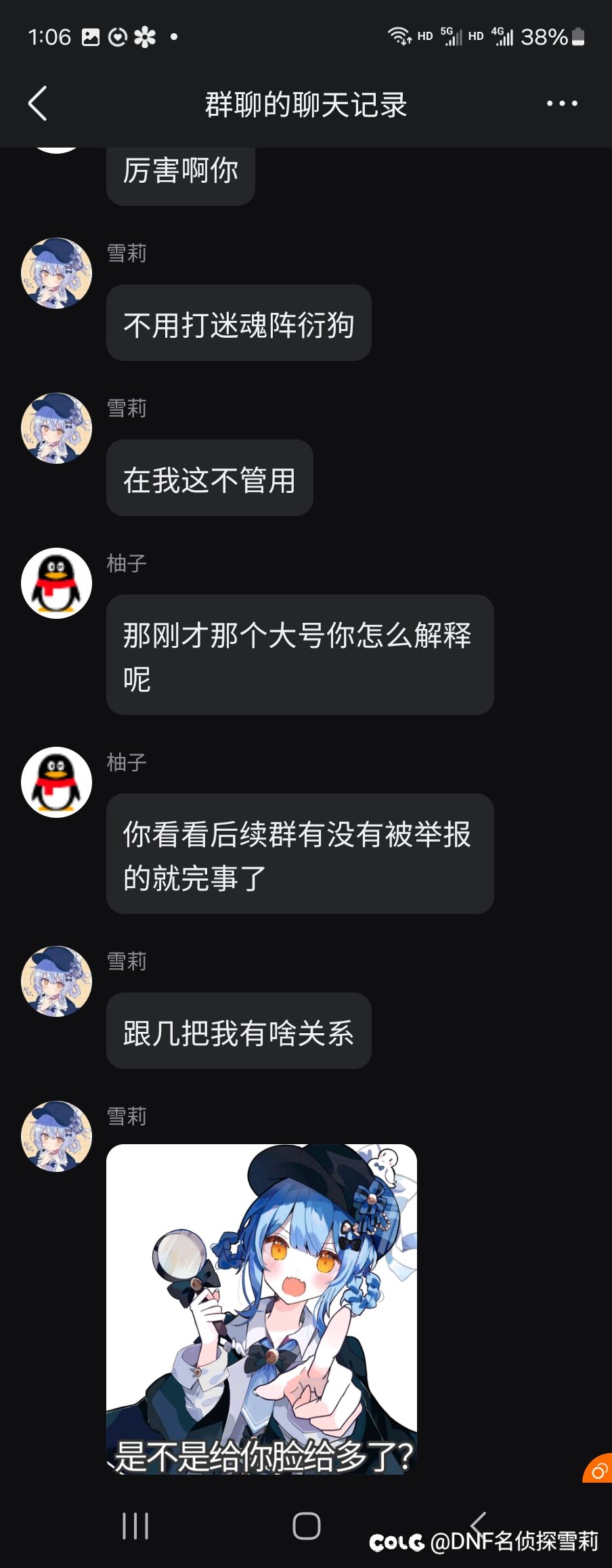The height and width of the screenshot is (1568, 612).
Task: Open the anime girl image sent by 雪莉
Action: point(261,1308)
